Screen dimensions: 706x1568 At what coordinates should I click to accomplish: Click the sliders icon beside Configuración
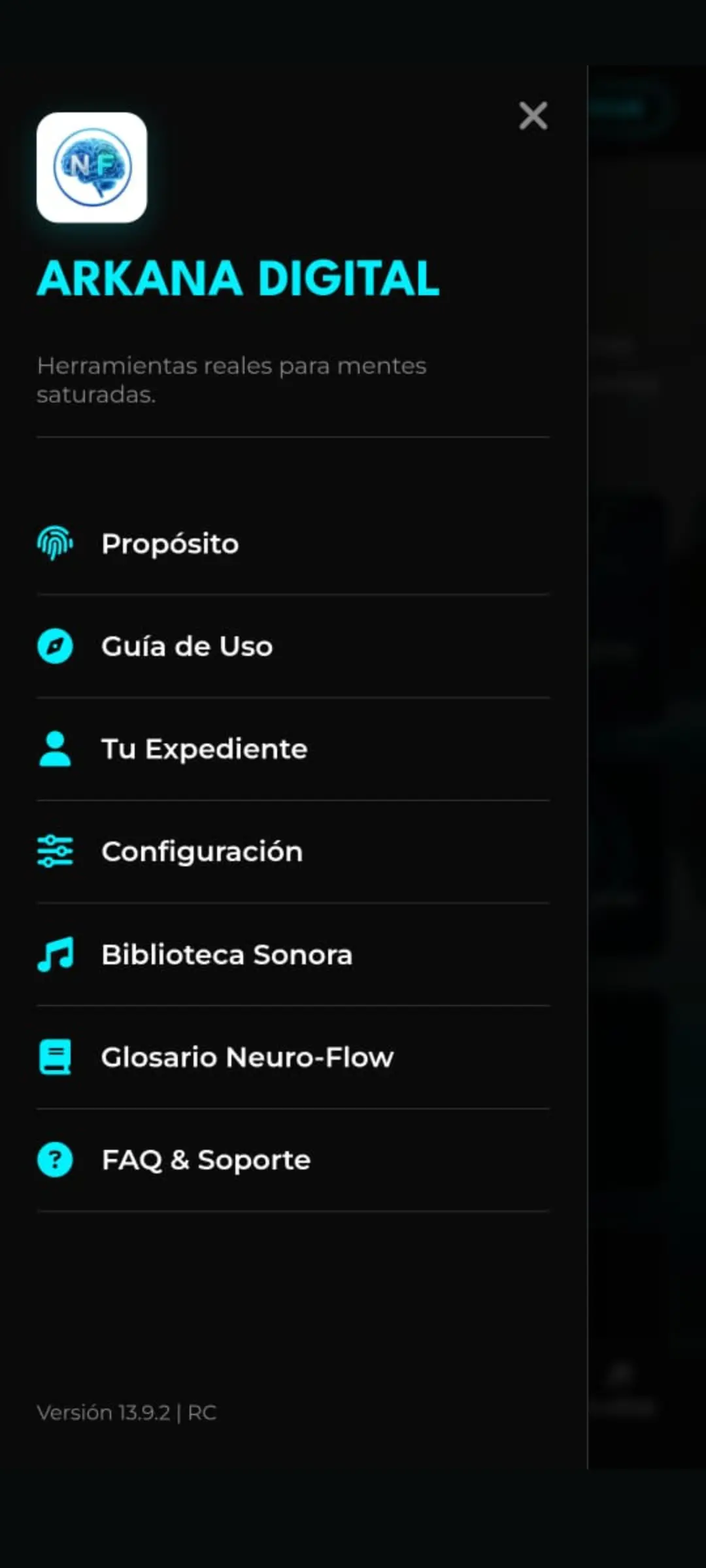pos(56,851)
